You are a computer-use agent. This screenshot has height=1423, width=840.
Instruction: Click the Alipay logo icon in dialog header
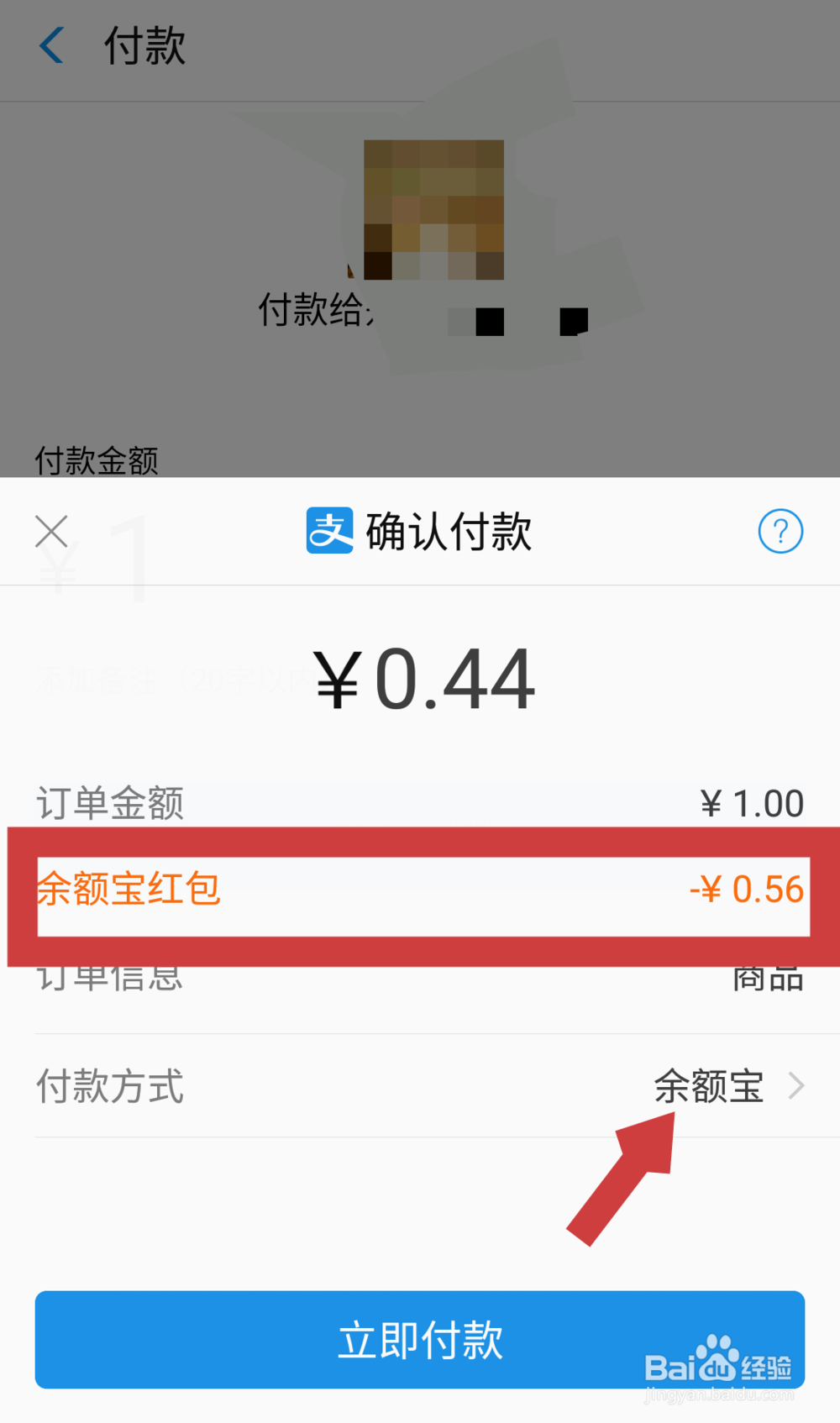coord(328,531)
